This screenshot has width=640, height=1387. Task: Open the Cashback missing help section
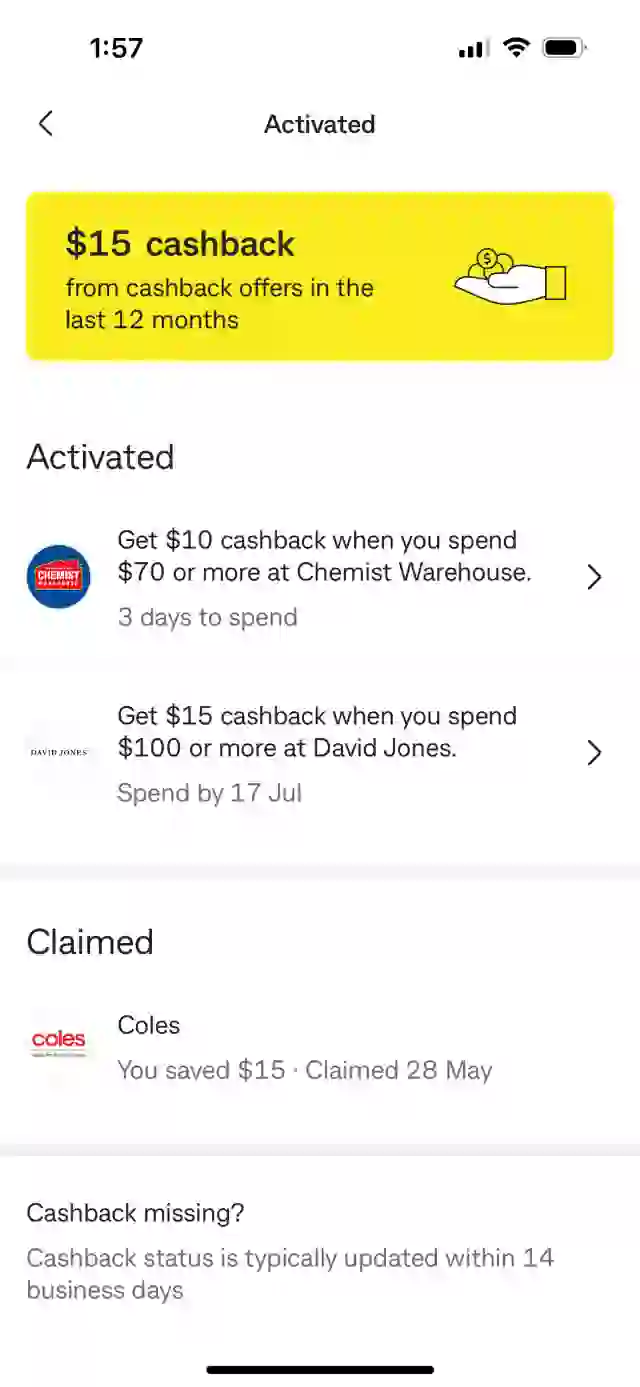(320, 1250)
